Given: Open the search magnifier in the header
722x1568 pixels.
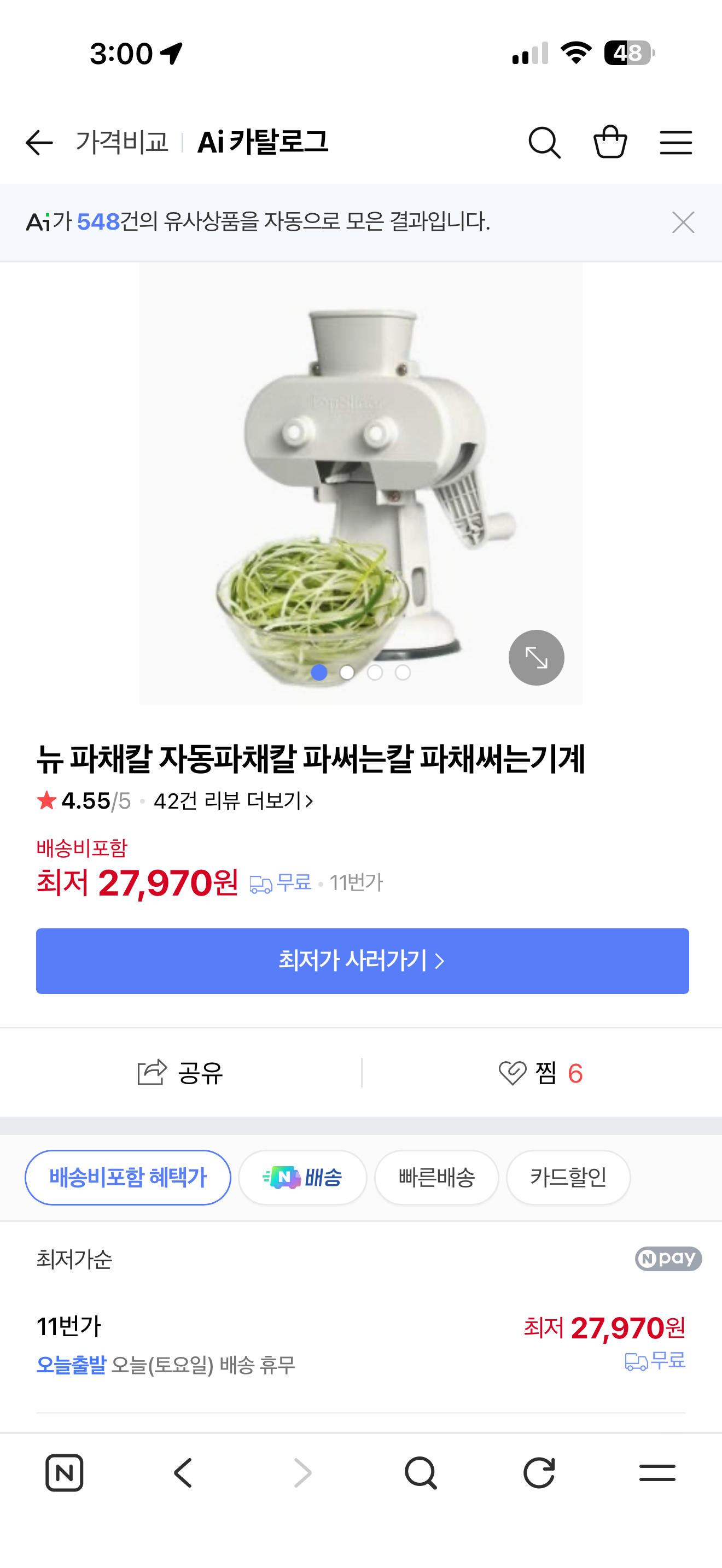Looking at the screenshot, I should [x=544, y=143].
